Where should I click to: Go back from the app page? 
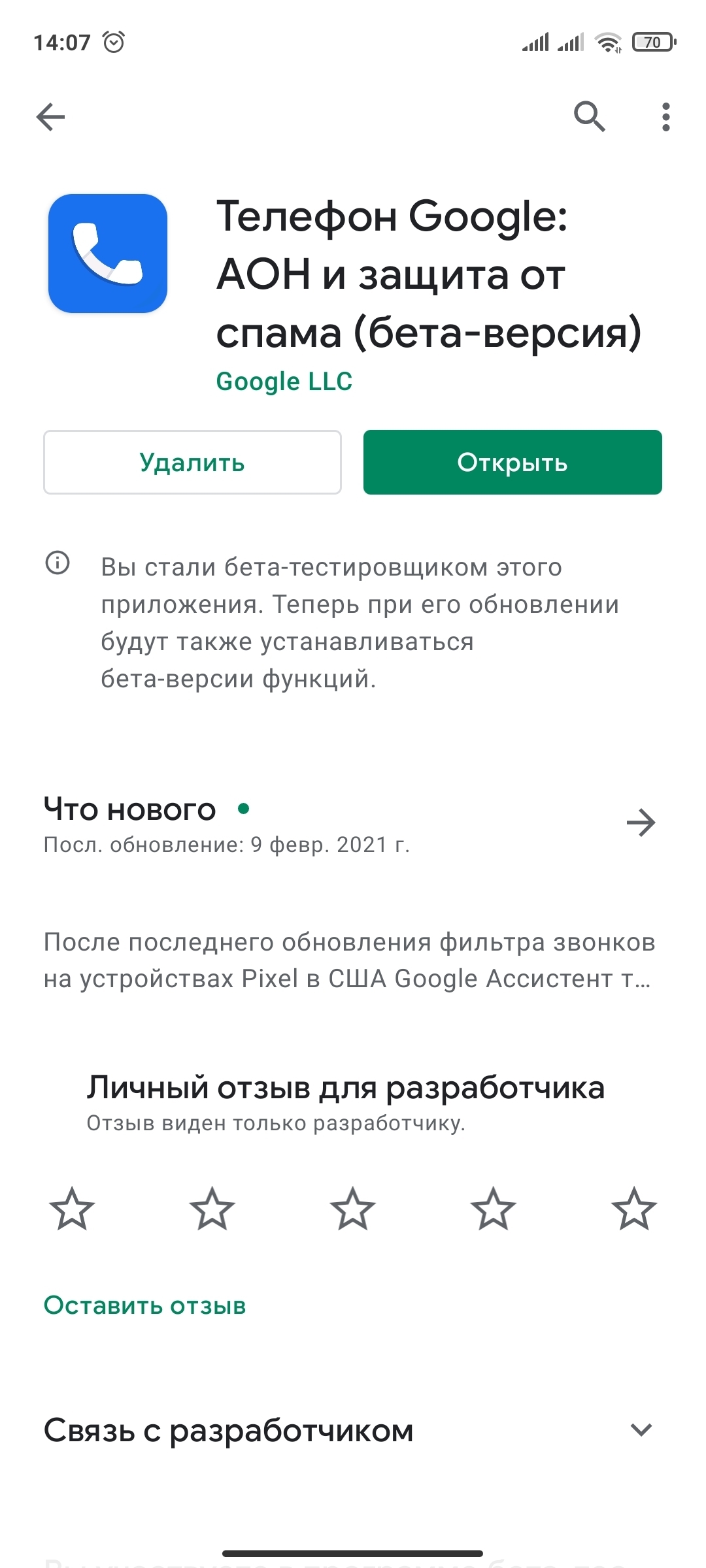[50, 118]
